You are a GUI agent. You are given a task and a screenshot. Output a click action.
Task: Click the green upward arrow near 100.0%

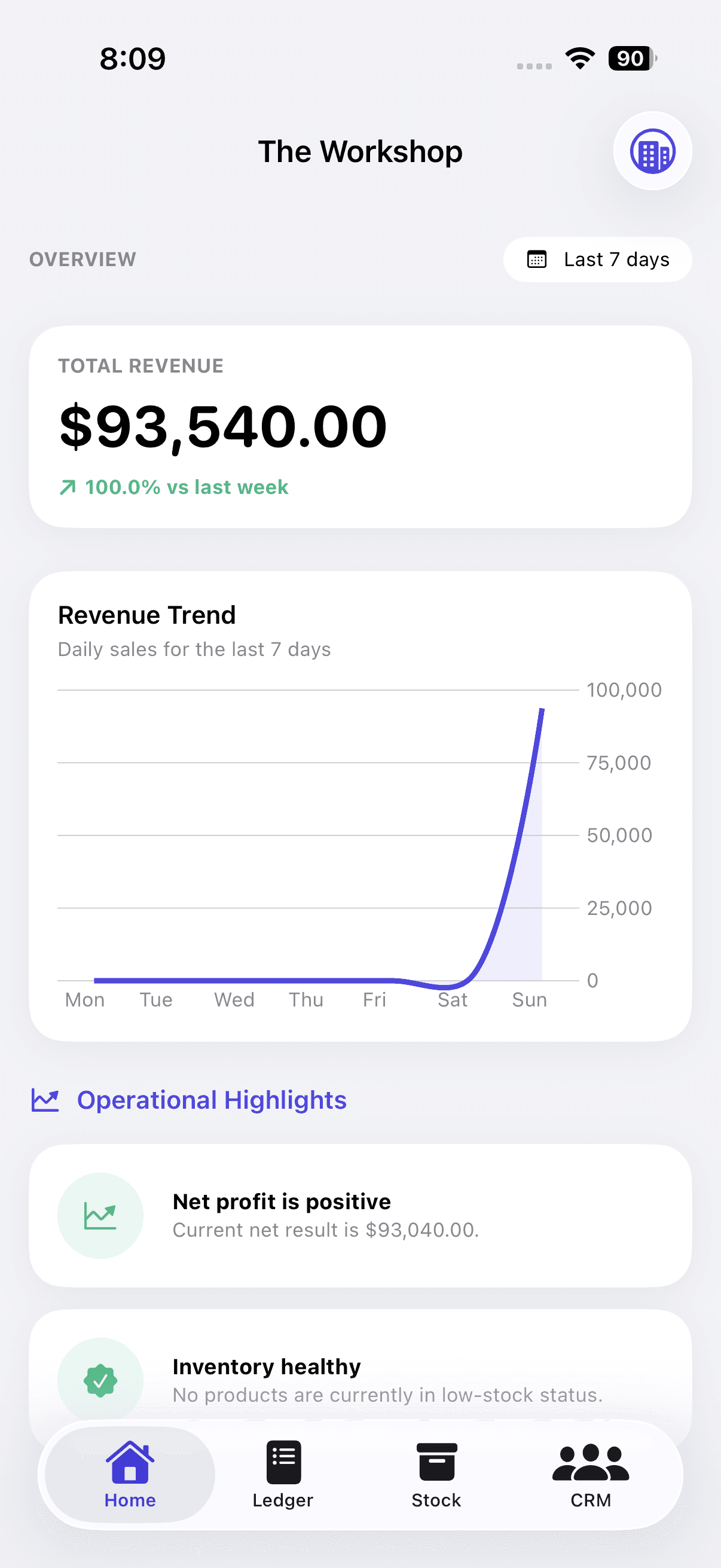[x=68, y=486]
